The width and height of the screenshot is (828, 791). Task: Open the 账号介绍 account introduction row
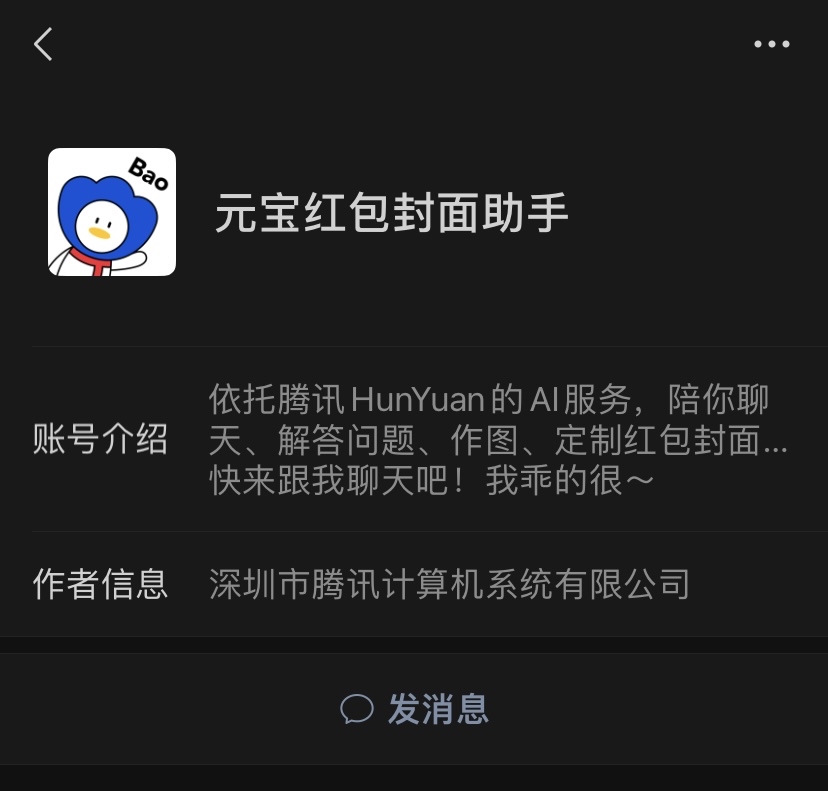pyautogui.click(x=414, y=439)
